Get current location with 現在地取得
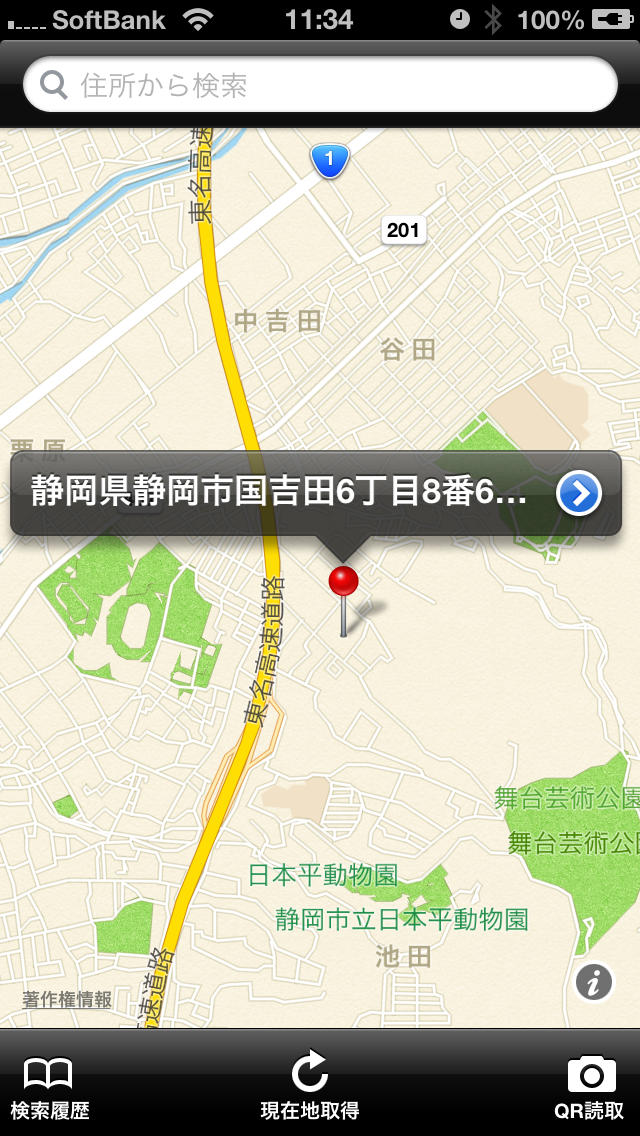 (310, 1086)
